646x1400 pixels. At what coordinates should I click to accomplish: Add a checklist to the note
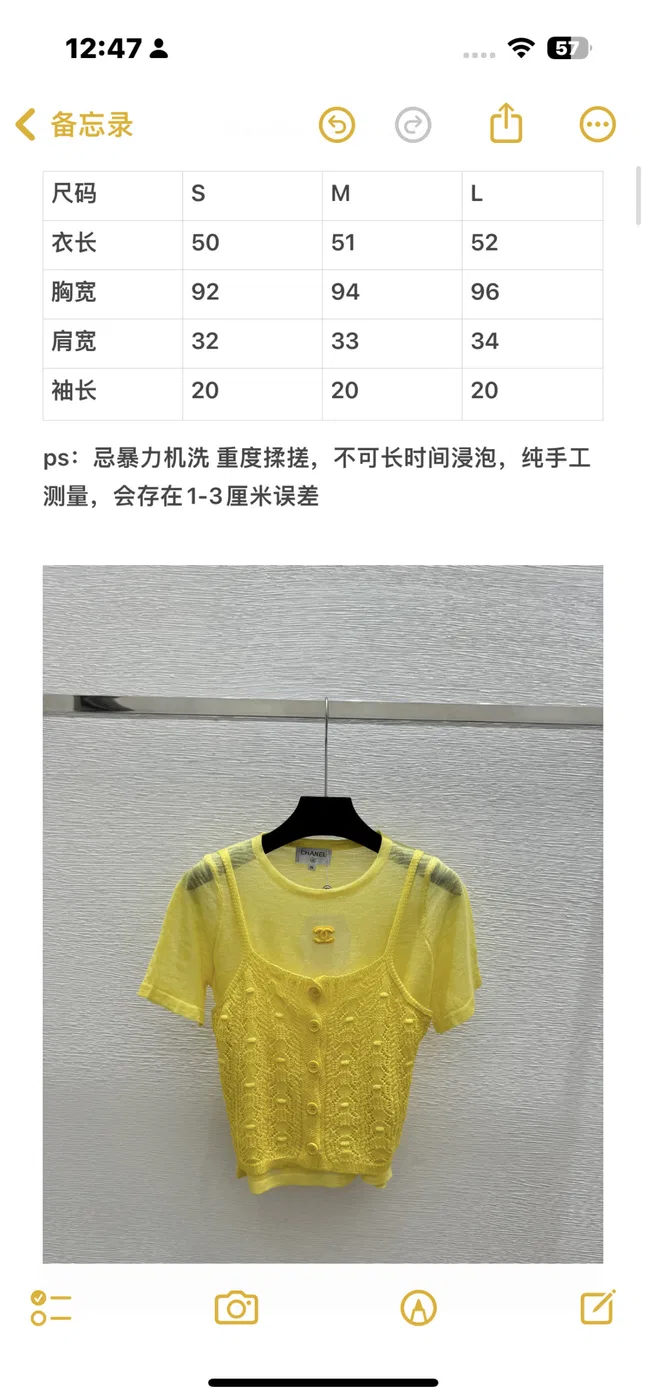51,1307
